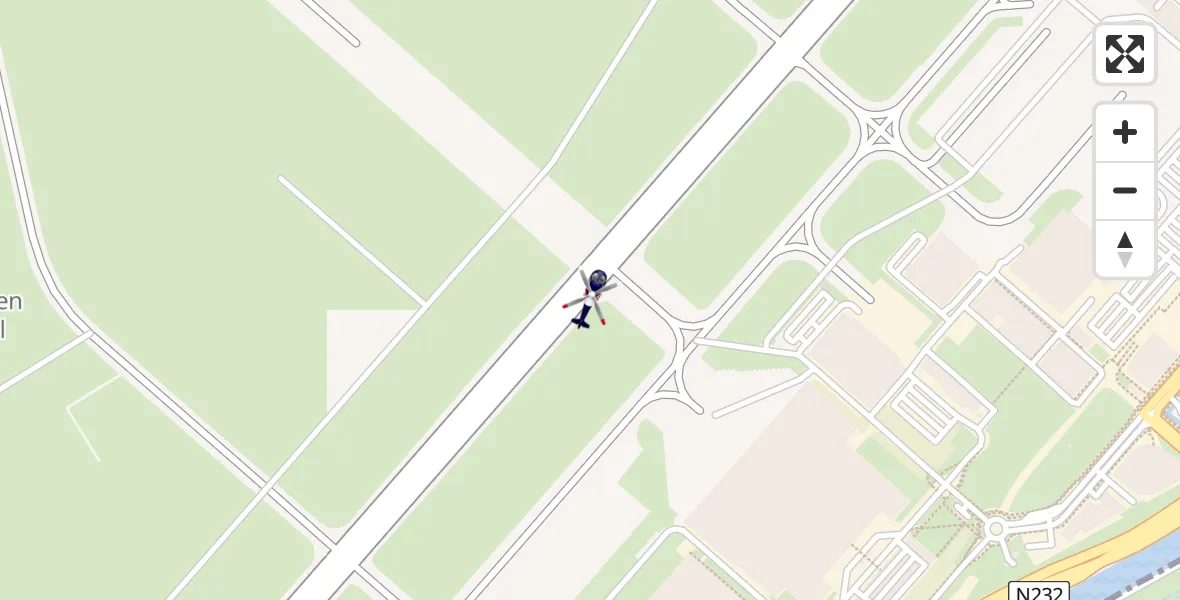Zoom out of the map
The height and width of the screenshot is (600, 1180).
tap(1125, 190)
